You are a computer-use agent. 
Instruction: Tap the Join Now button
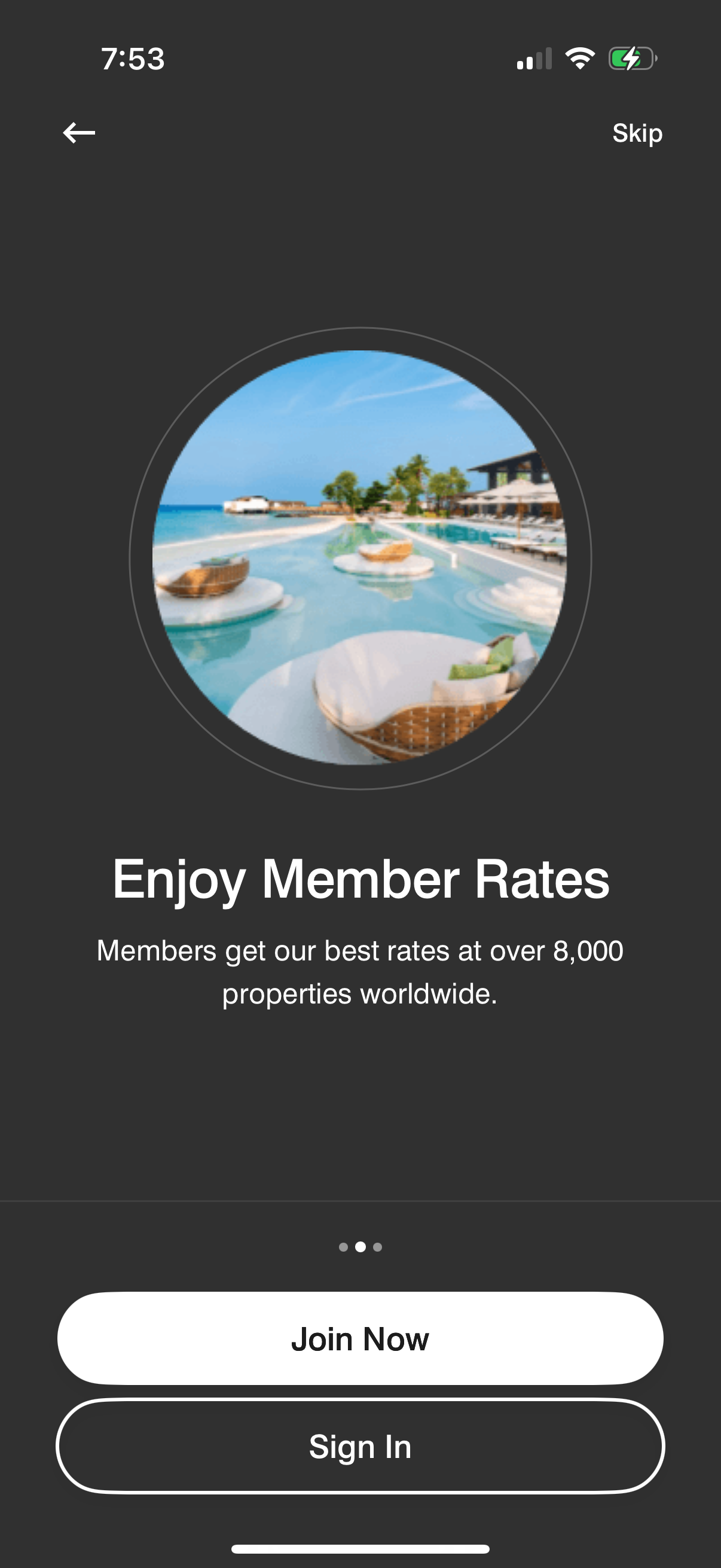pos(360,1338)
